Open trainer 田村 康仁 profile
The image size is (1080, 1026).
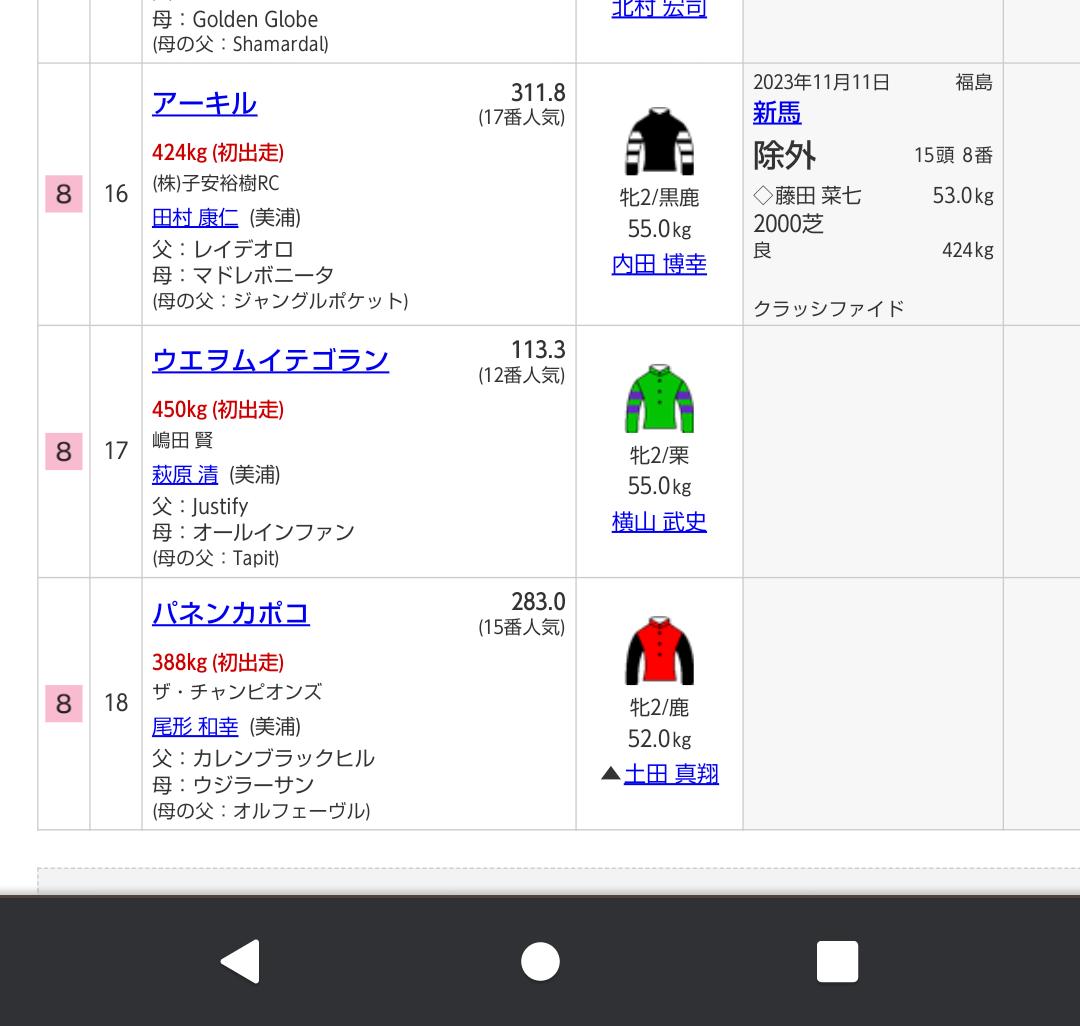195,218
